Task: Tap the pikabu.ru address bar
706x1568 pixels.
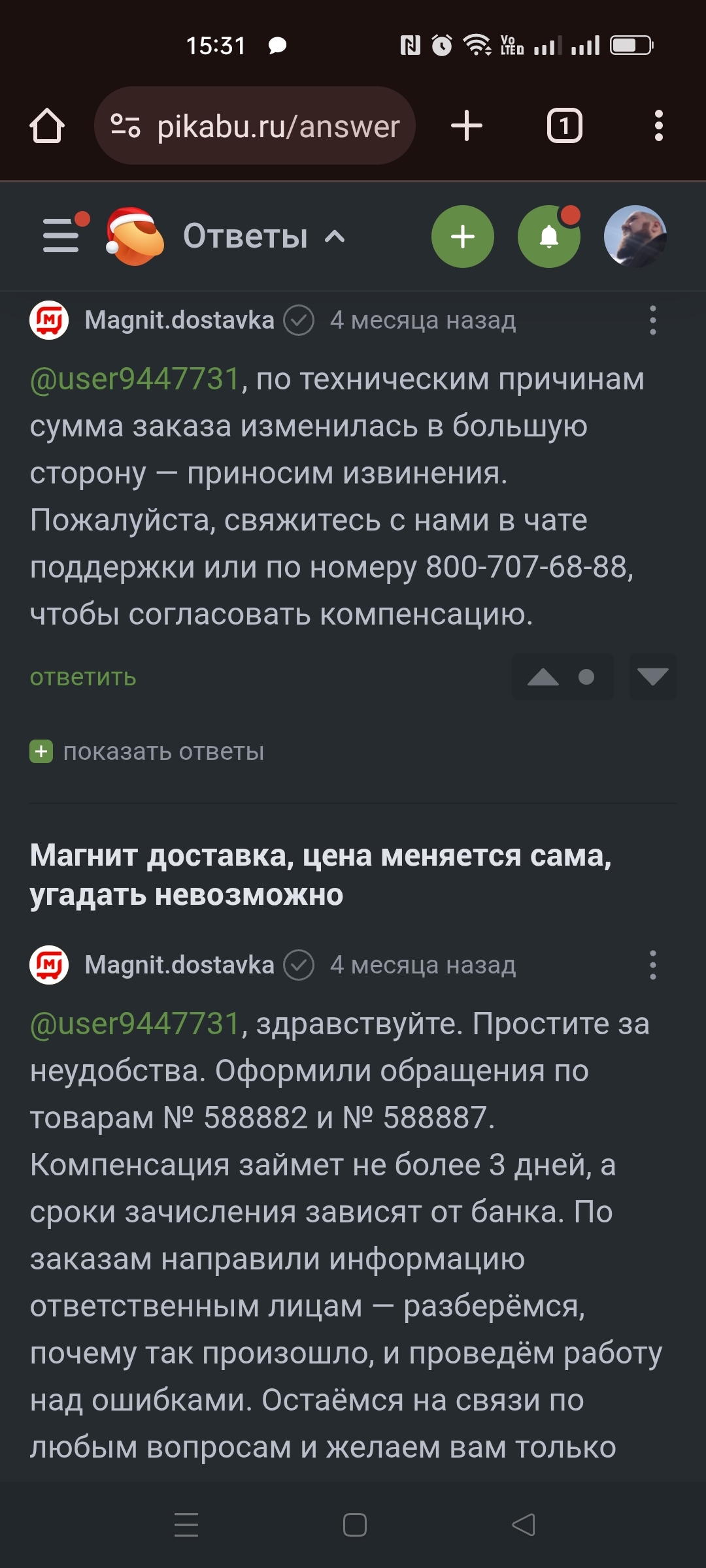Action: [255, 125]
